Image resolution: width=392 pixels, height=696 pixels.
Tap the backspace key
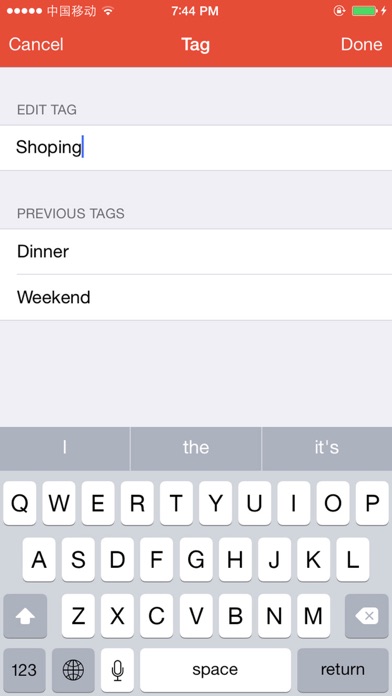click(367, 616)
